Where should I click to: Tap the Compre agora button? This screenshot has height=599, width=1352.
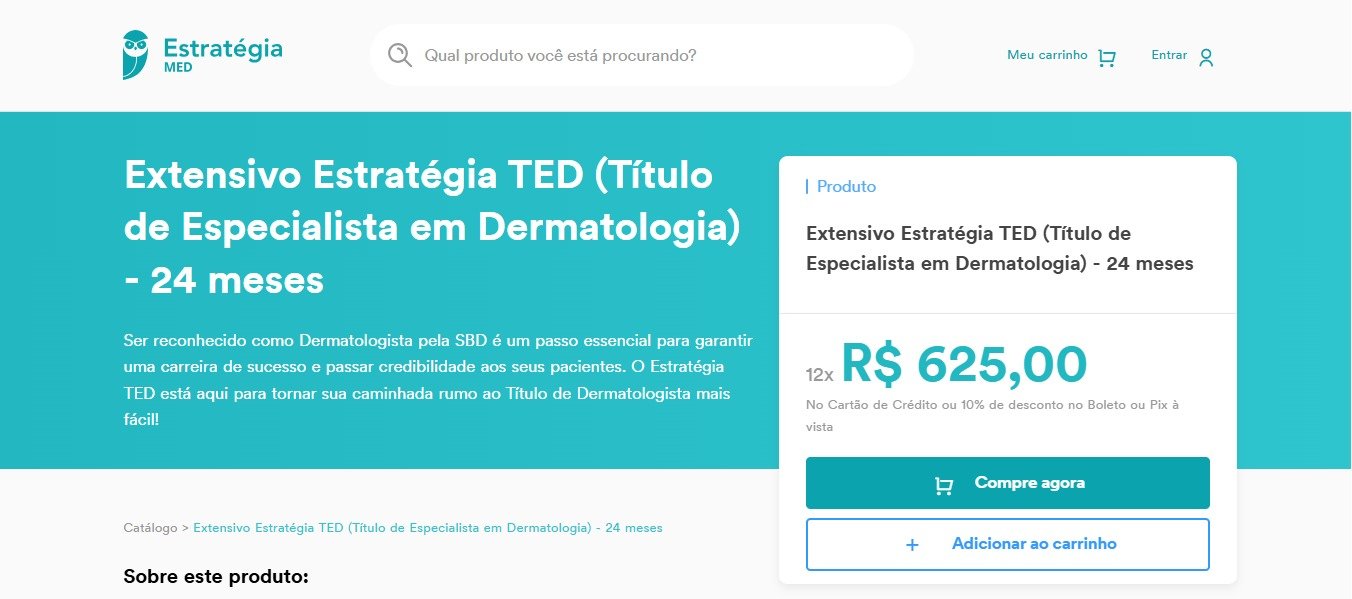click(x=1007, y=483)
